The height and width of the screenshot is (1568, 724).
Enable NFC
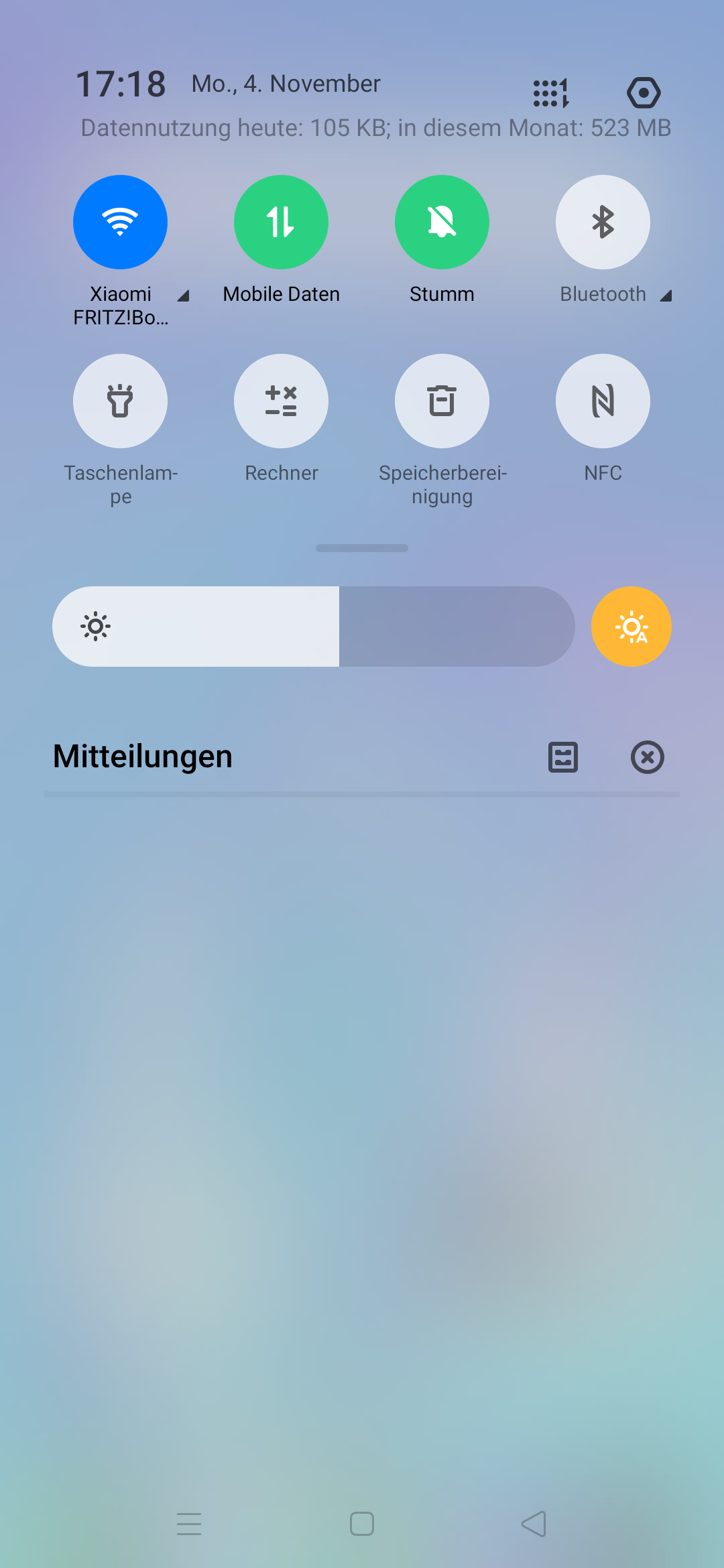603,401
